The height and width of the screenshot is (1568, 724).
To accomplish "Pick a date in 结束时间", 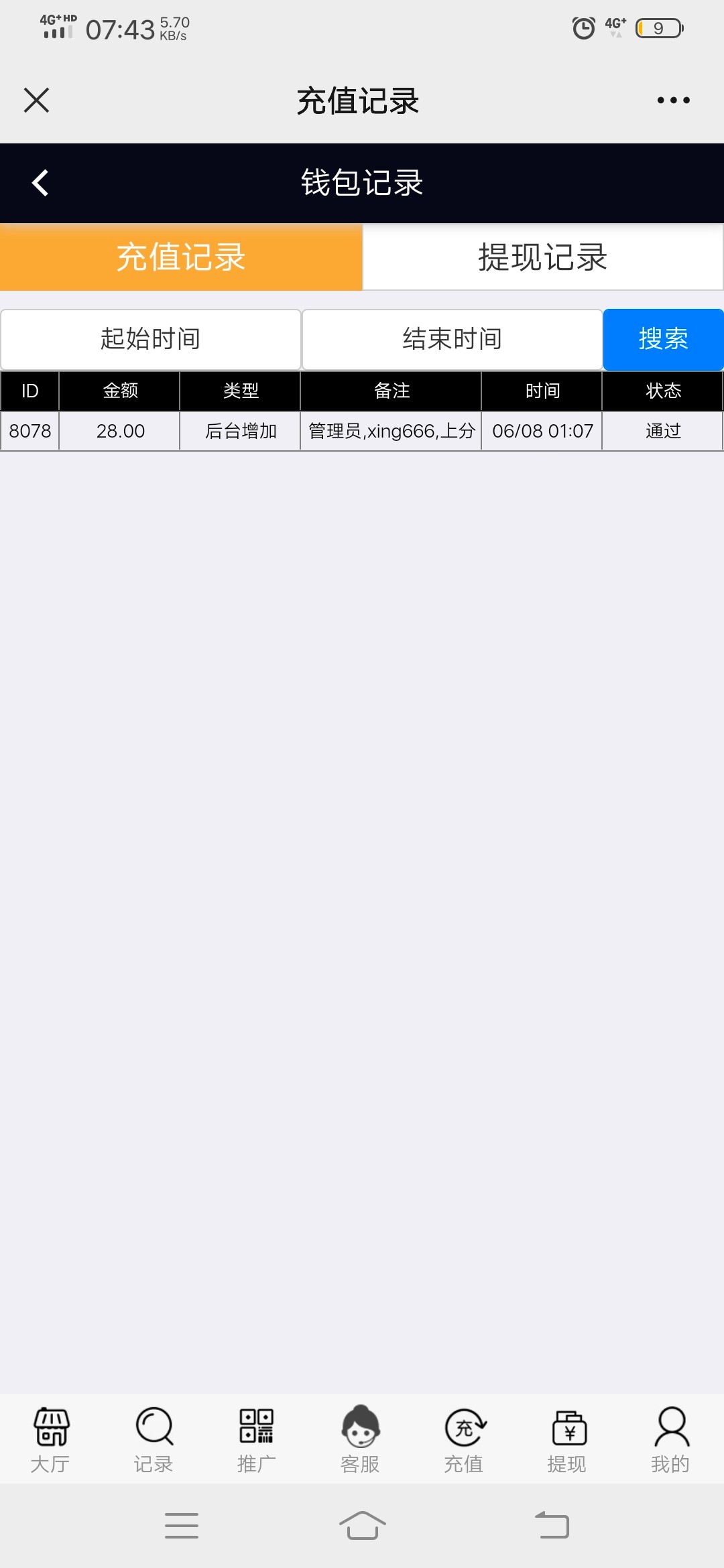I will 452,339.
